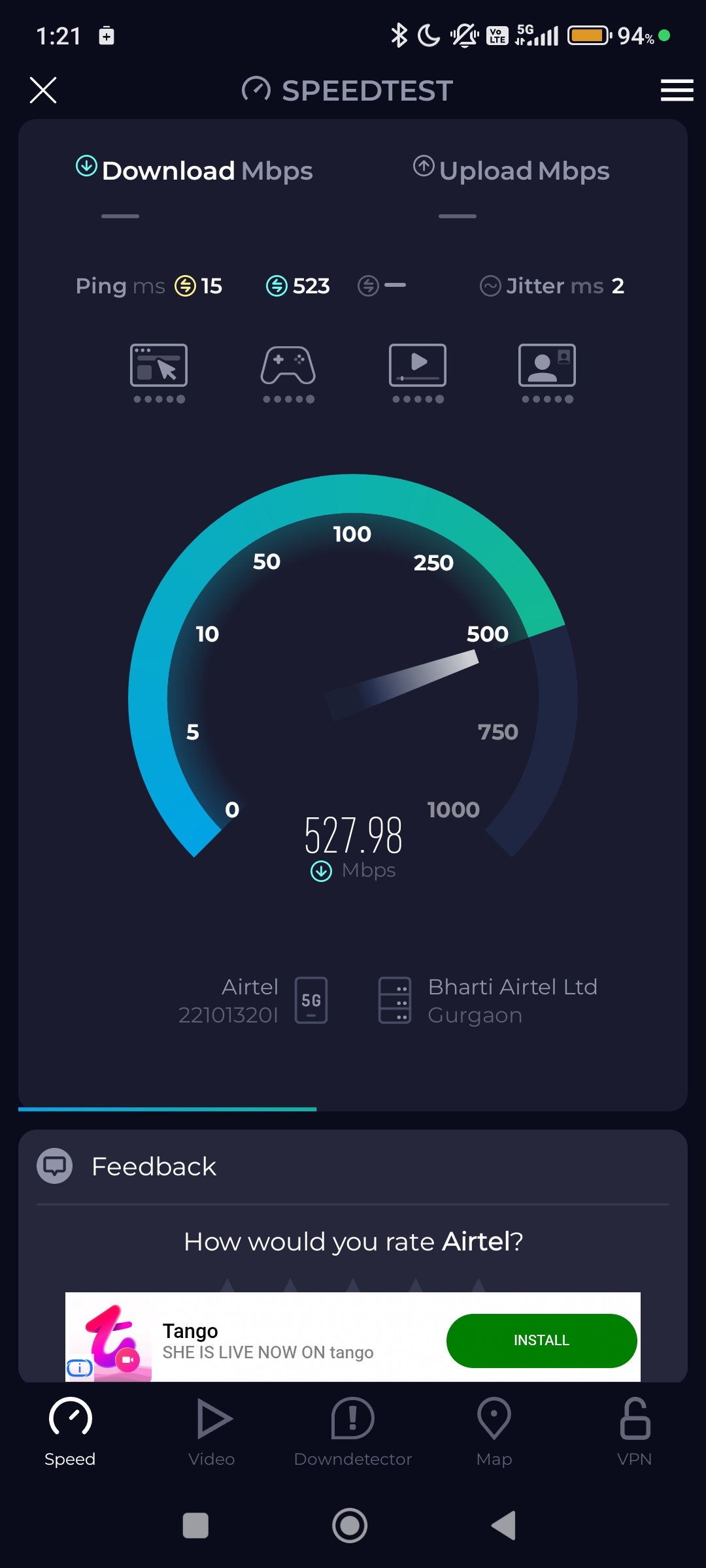This screenshot has height=1568, width=706.
Task: Open the Downdetector tab
Action: click(x=353, y=1432)
